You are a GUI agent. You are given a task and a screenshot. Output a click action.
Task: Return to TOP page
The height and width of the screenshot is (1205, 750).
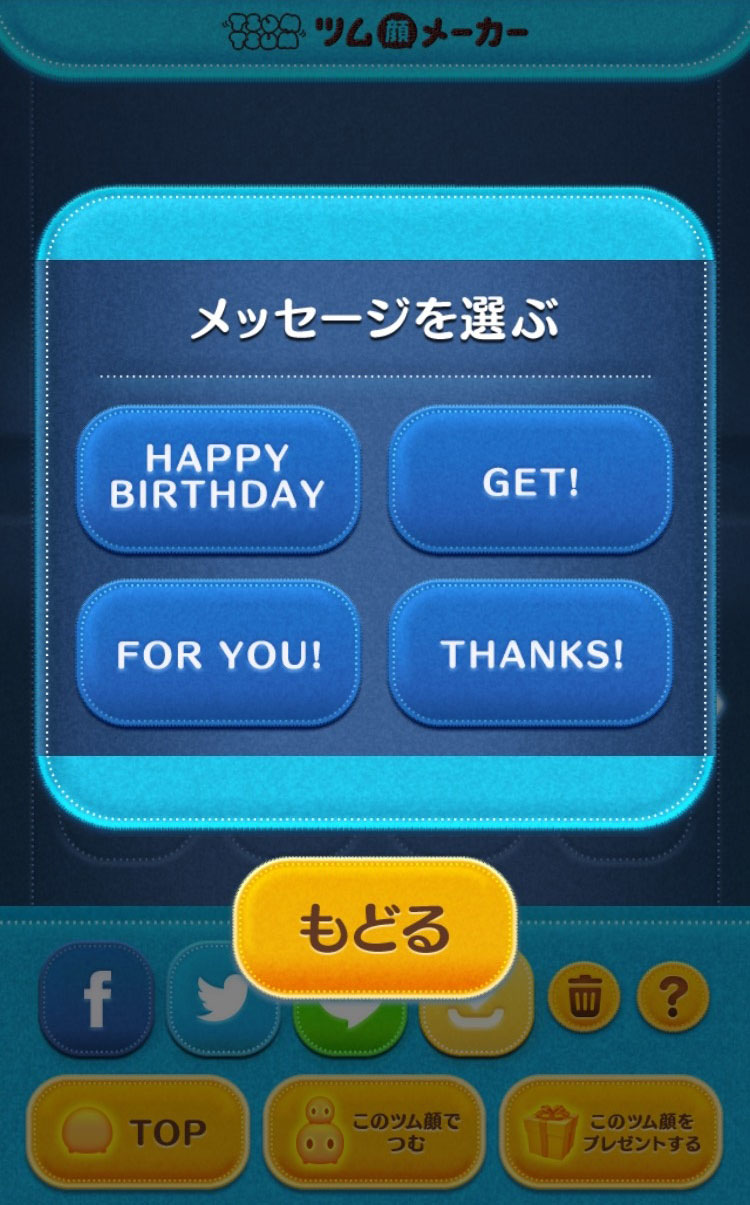click(137, 1131)
